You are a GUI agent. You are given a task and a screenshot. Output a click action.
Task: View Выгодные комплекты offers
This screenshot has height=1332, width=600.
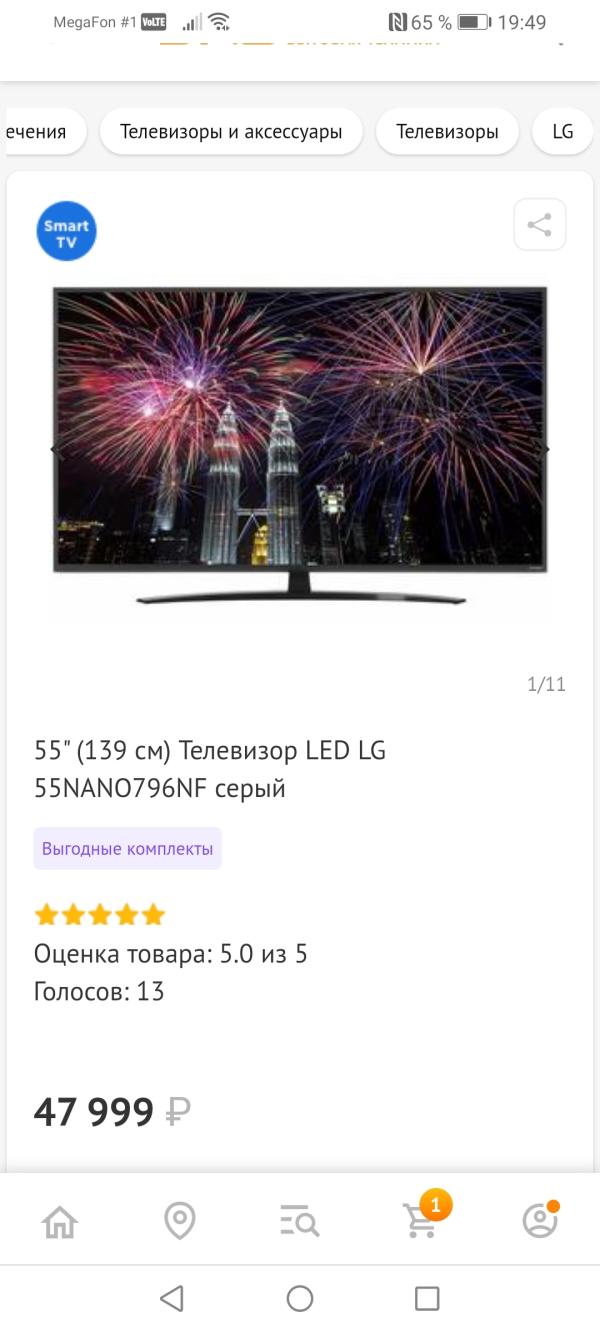coord(127,849)
